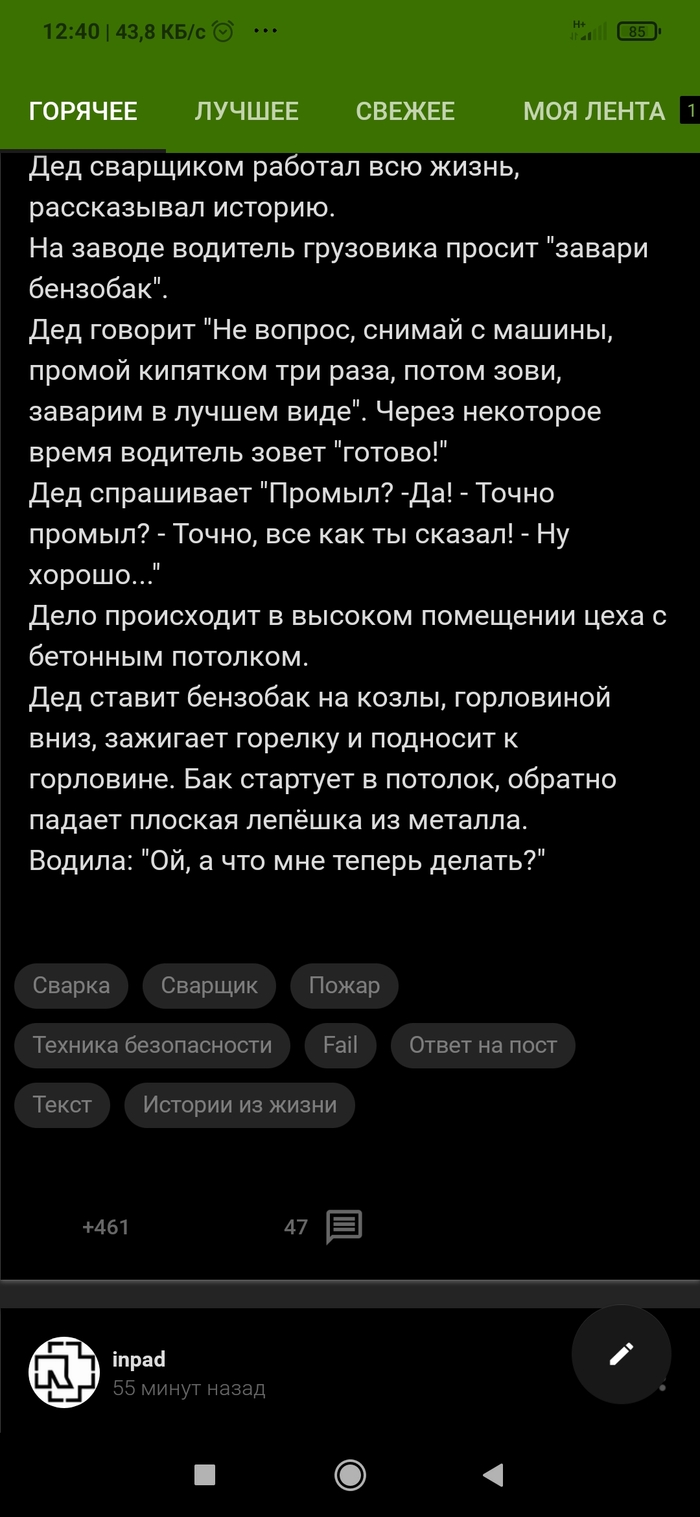Screen dimensions: 700x1517
Task: Select the Сварка tag
Action: pyautogui.click(x=71, y=986)
